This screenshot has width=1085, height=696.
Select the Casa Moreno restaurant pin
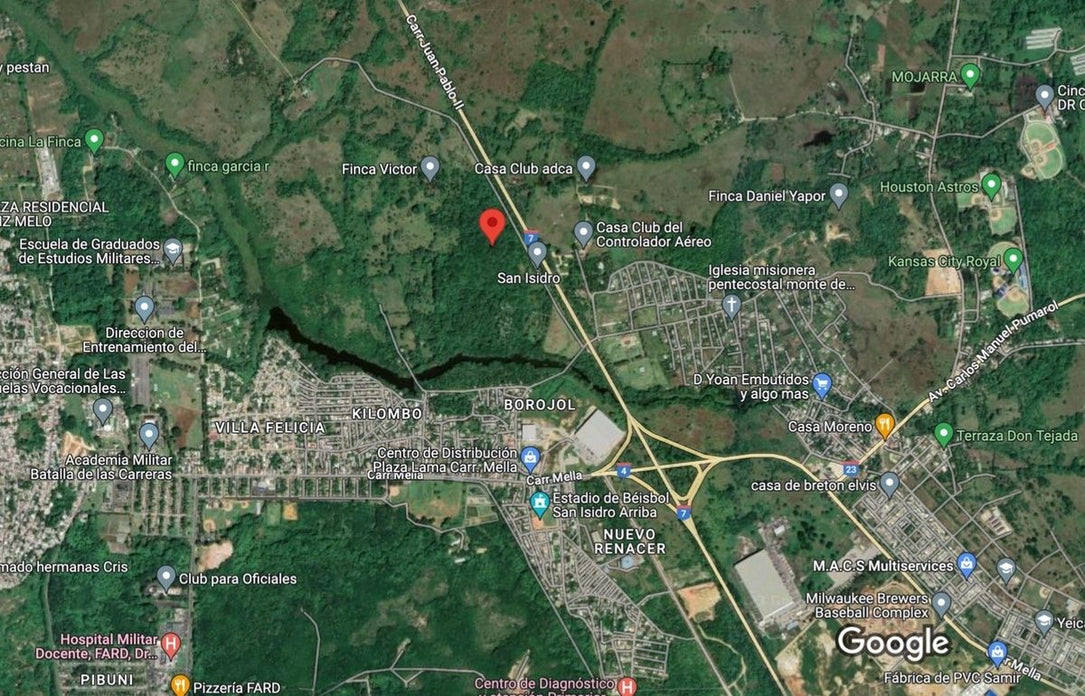(x=884, y=426)
